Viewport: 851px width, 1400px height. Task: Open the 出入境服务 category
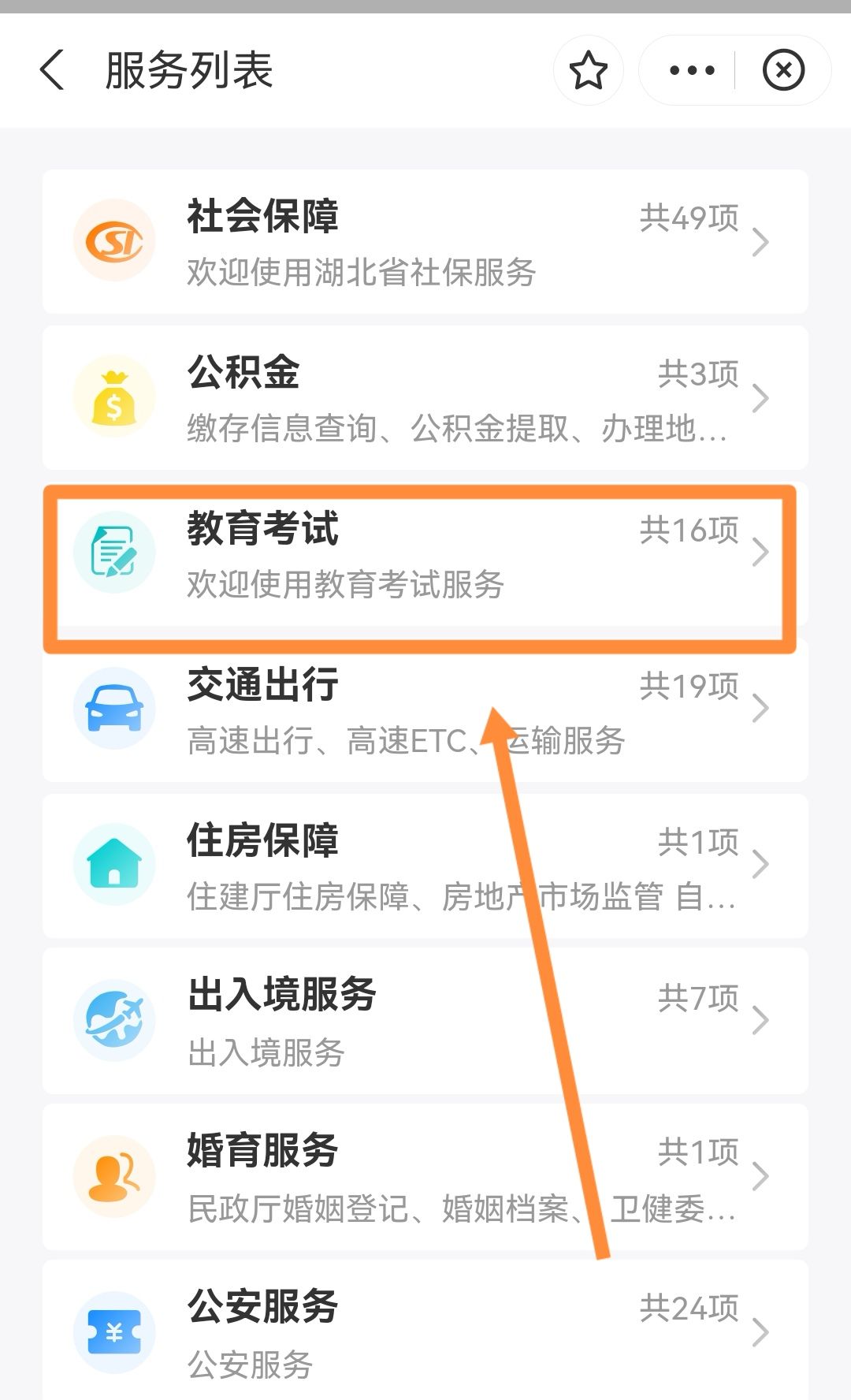point(425,1021)
